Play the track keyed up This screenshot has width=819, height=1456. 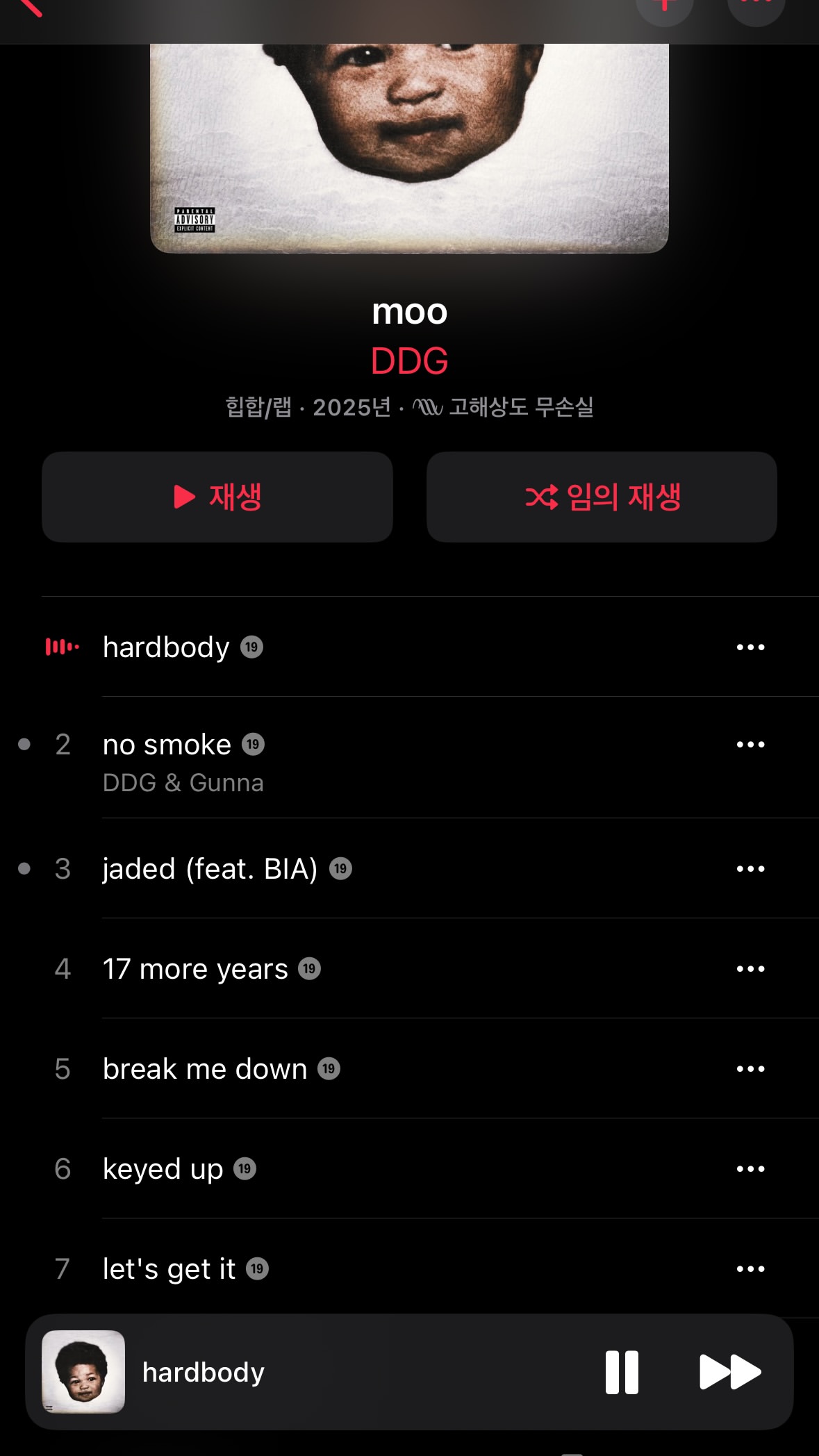[163, 1169]
